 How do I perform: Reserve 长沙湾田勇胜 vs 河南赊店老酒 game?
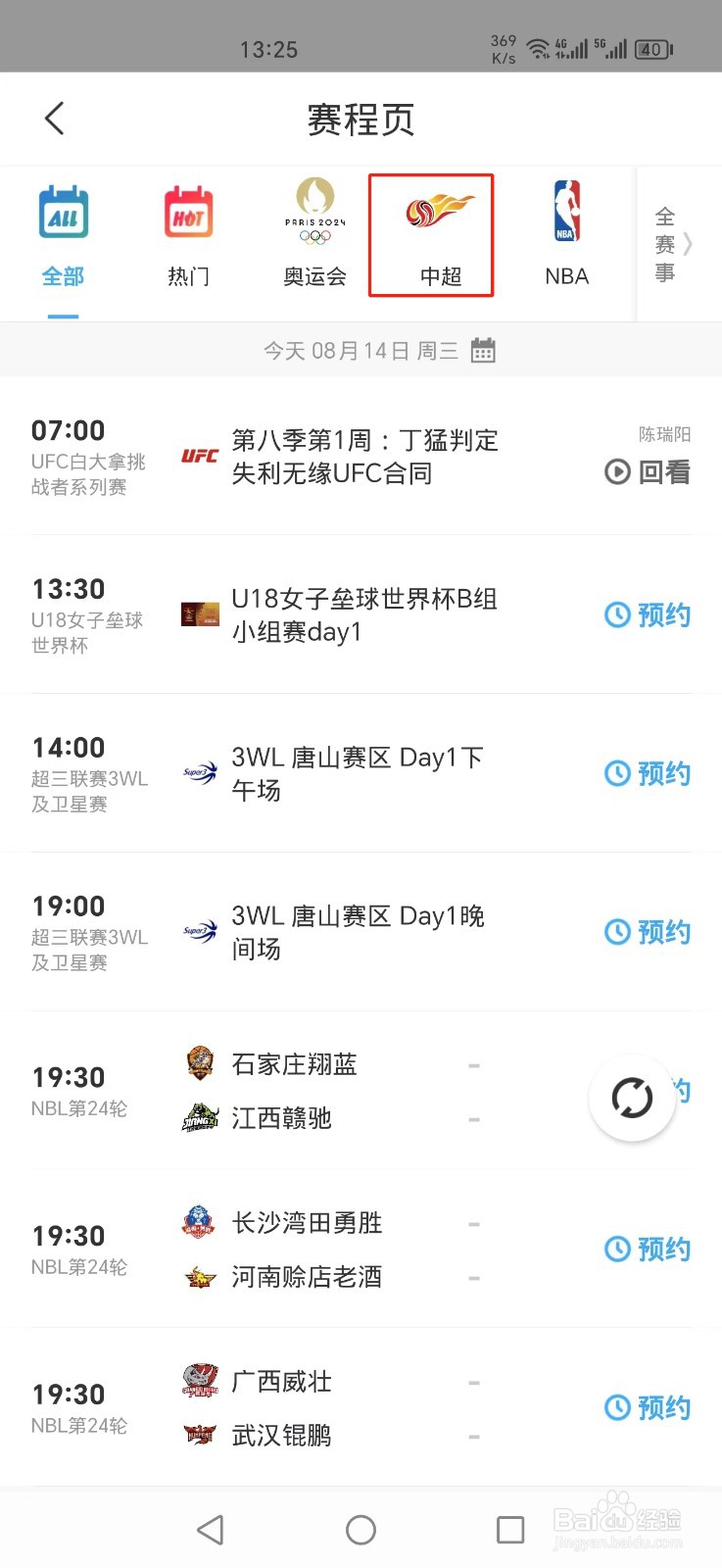pyautogui.click(x=648, y=1249)
